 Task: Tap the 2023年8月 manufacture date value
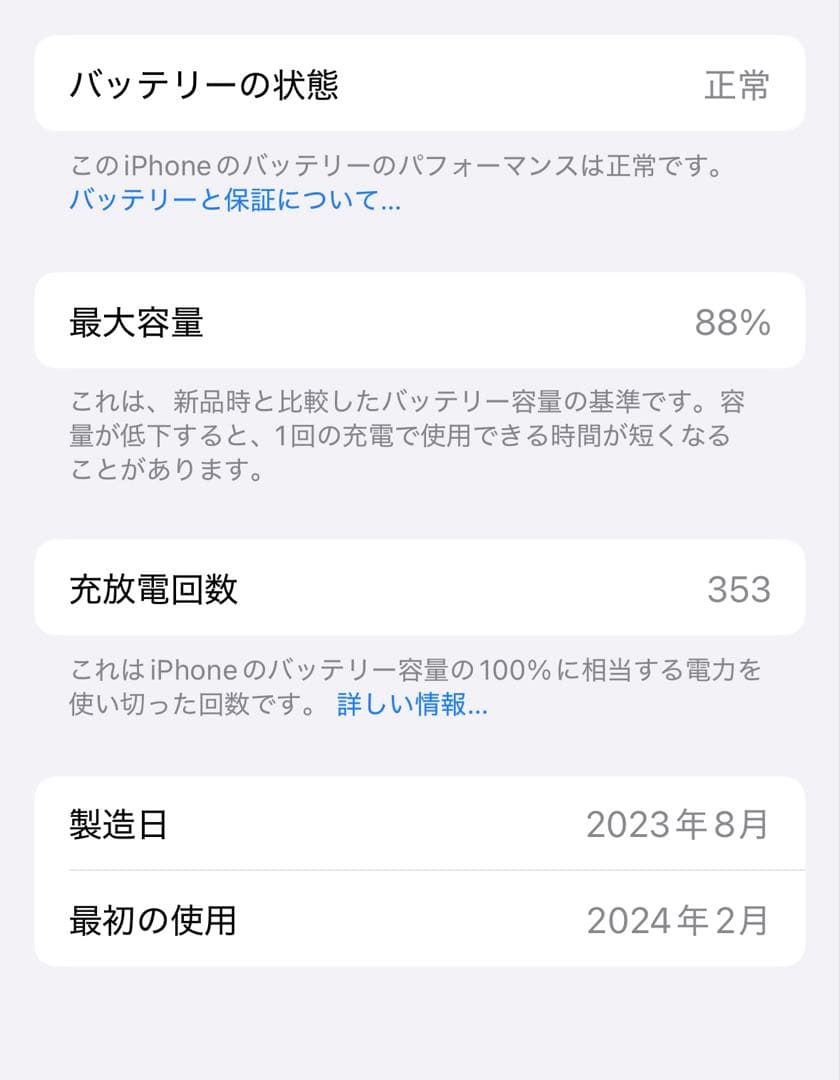click(x=679, y=826)
